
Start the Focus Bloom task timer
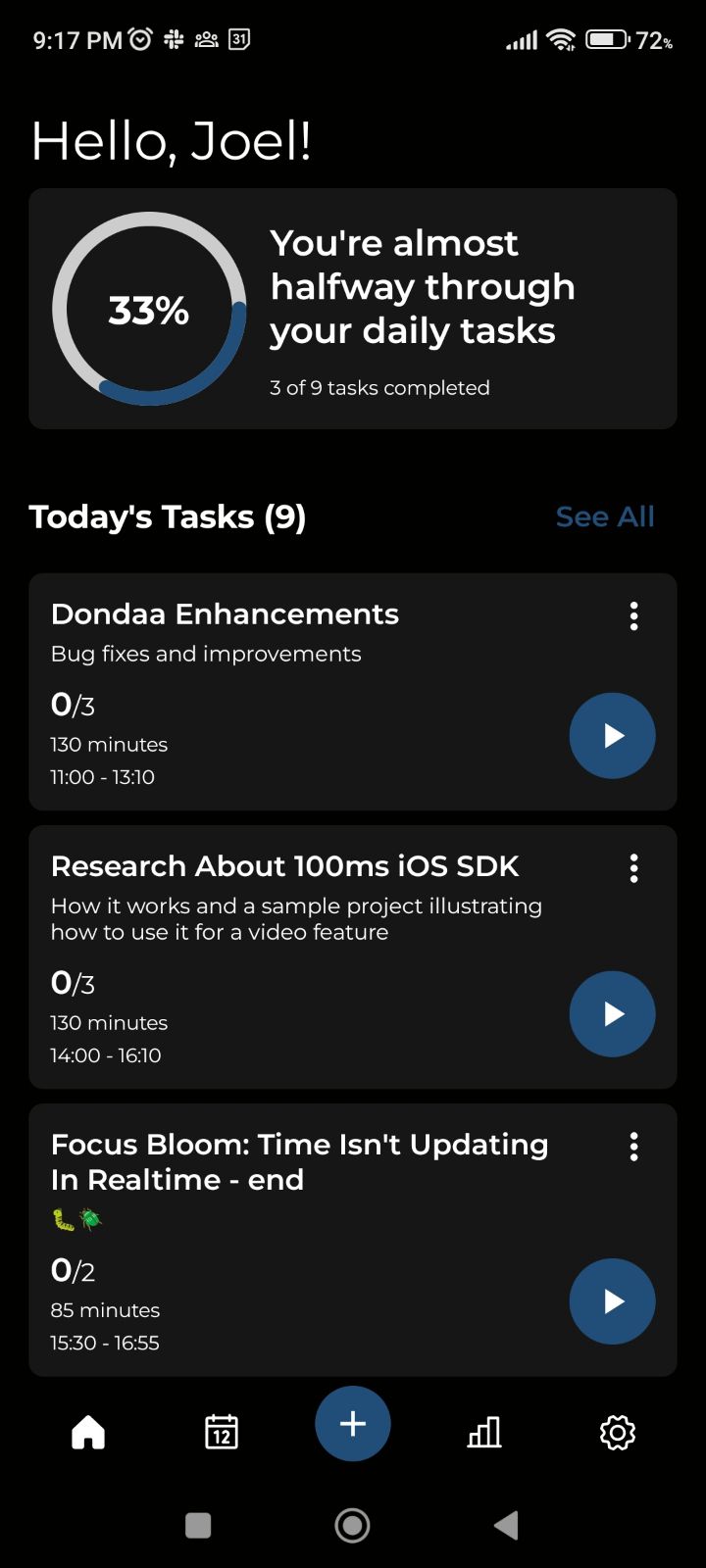point(612,1301)
